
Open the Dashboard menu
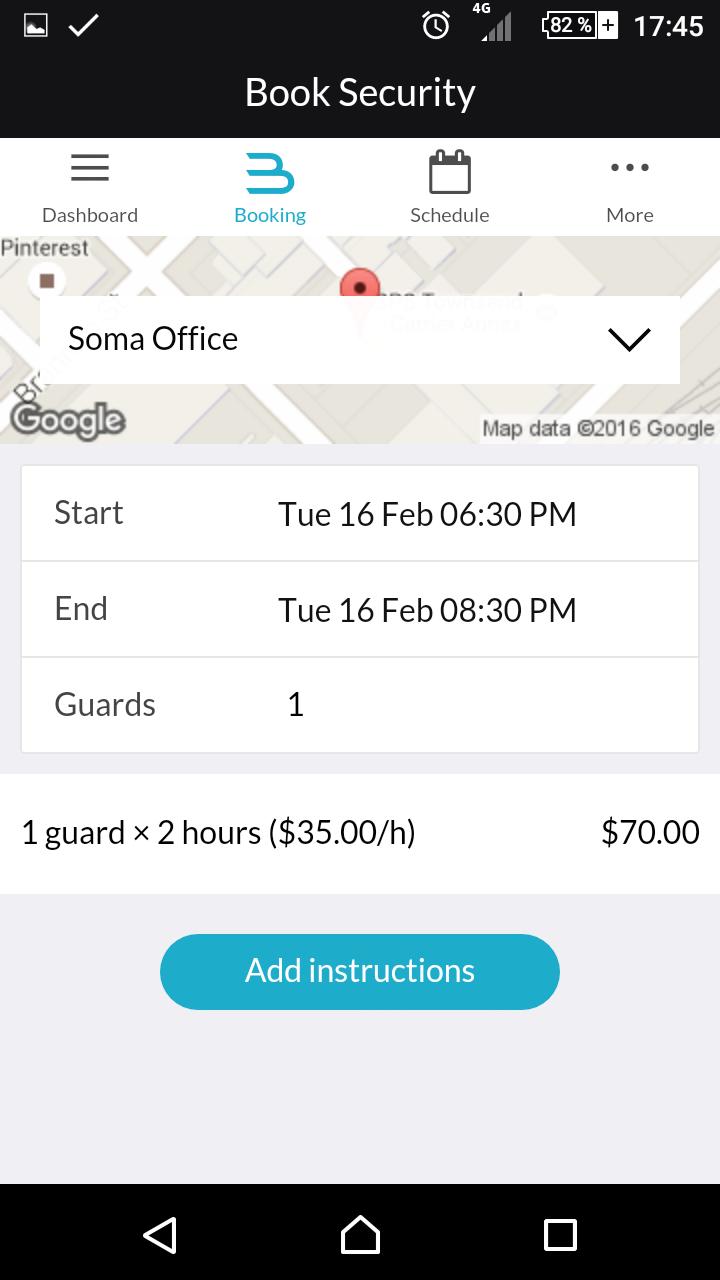pyautogui.click(x=90, y=187)
